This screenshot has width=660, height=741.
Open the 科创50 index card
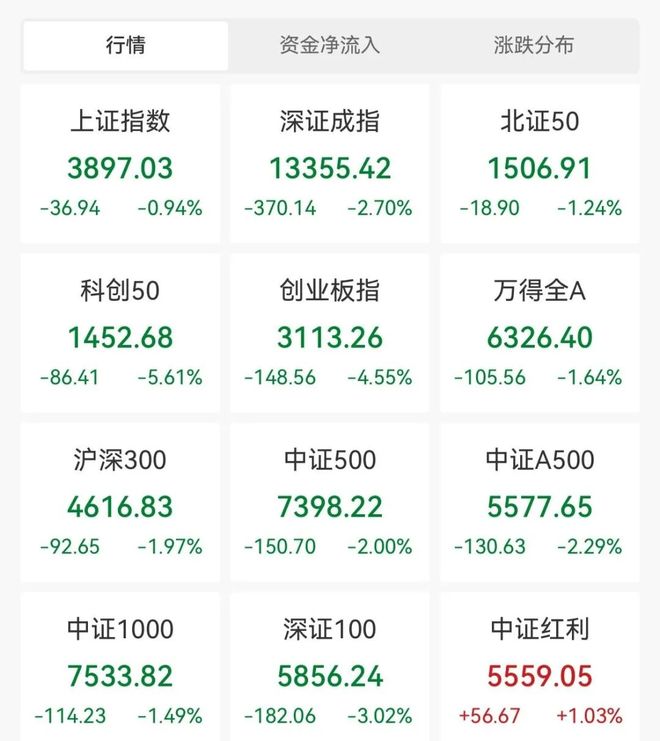pos(120,333)
